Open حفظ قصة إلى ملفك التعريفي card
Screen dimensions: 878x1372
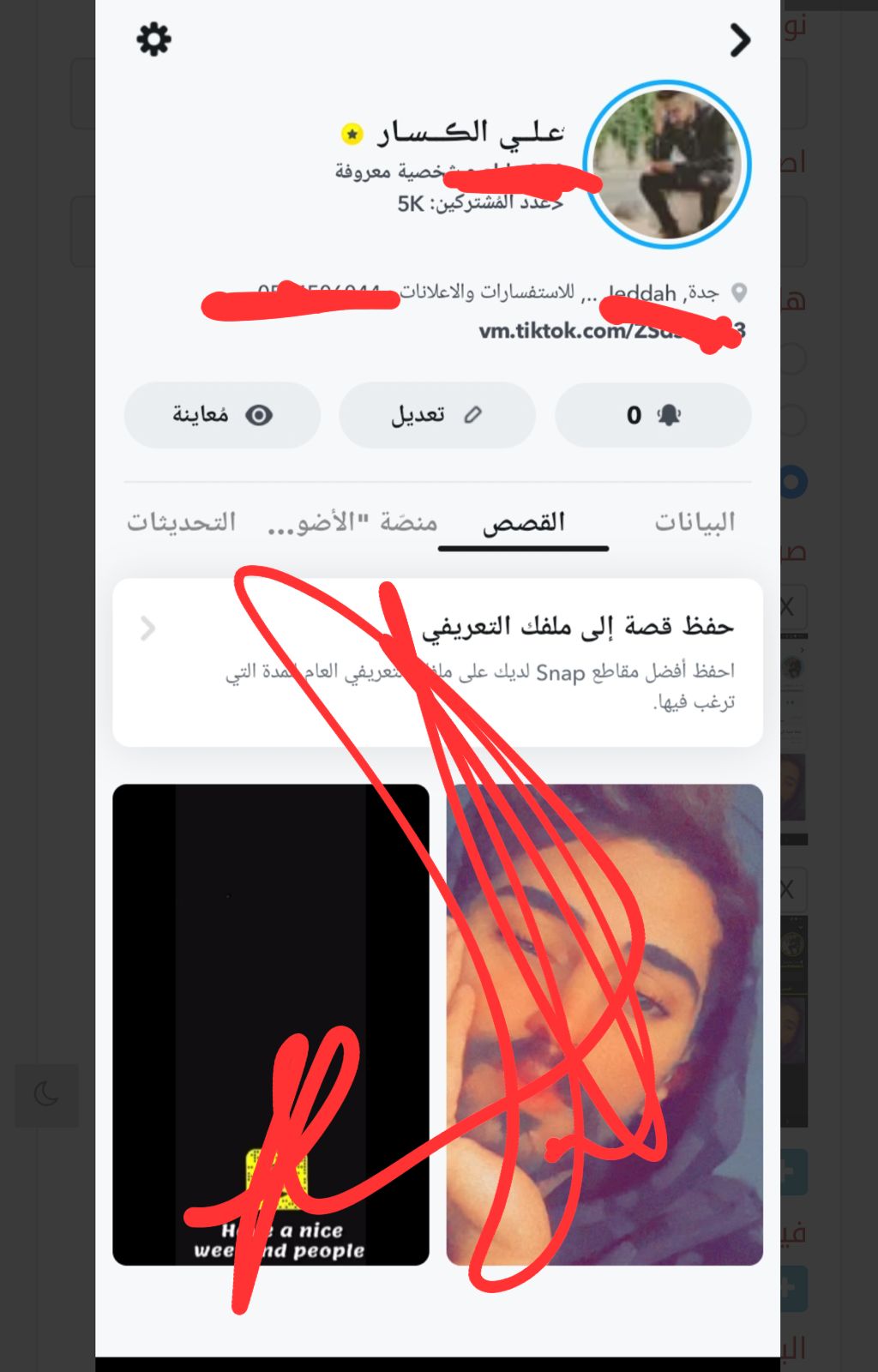click(x=437, y=662)
